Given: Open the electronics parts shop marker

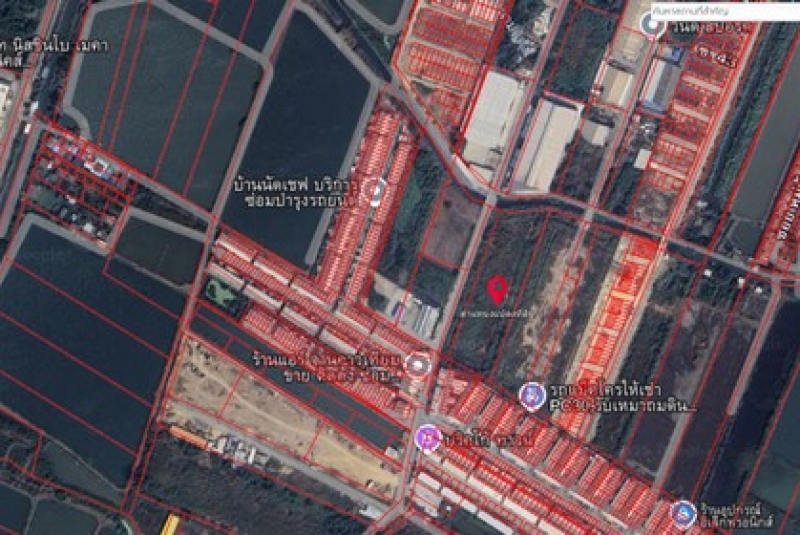Looking at the screenshot, I should [x=684, y=513].
